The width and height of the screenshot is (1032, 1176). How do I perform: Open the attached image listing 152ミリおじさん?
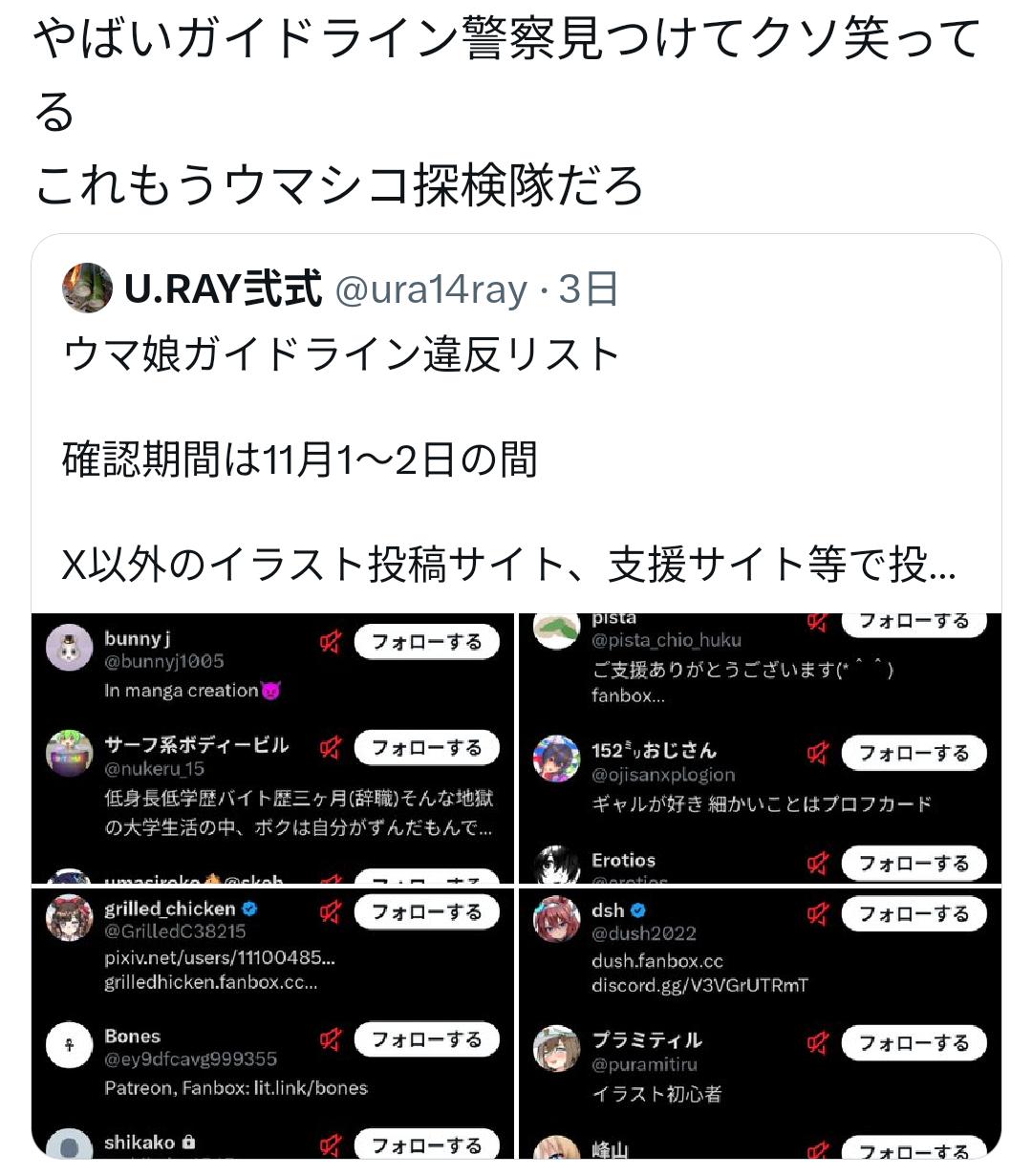tap(760, 748)
